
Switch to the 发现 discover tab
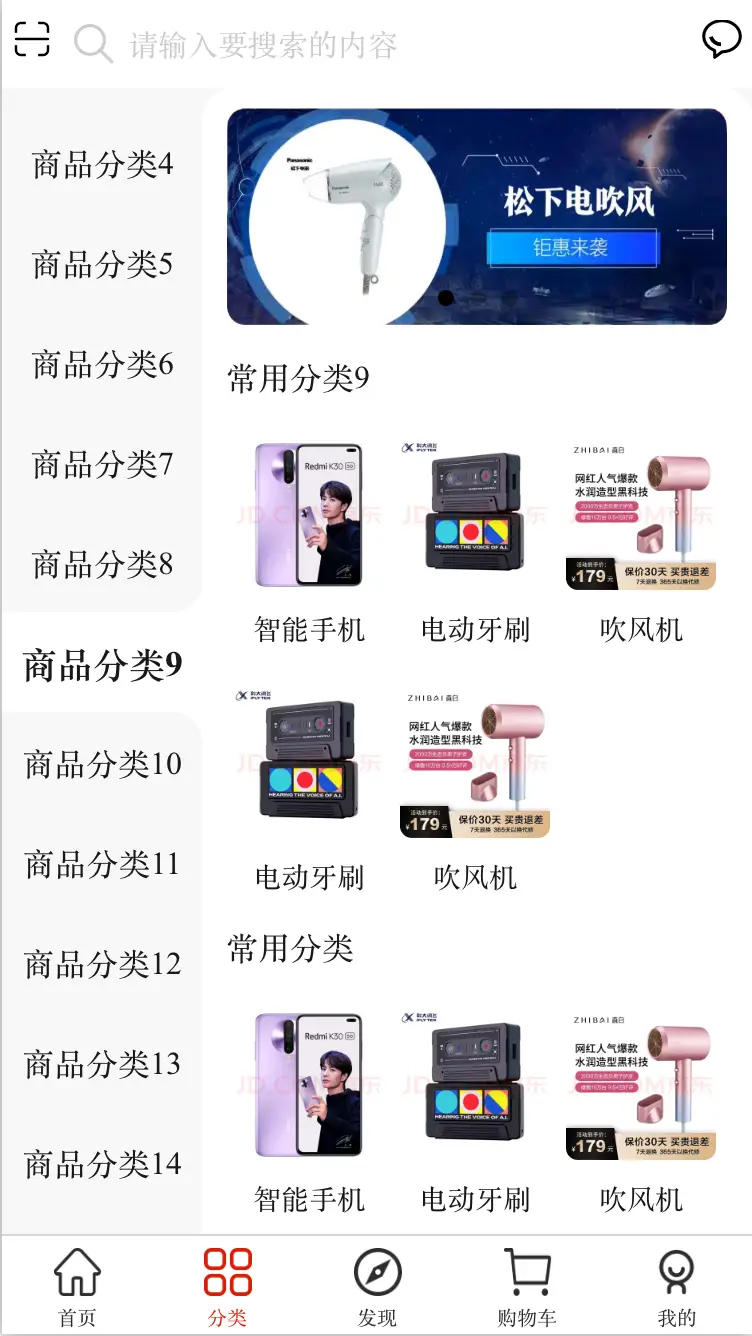pos(377,1286)
